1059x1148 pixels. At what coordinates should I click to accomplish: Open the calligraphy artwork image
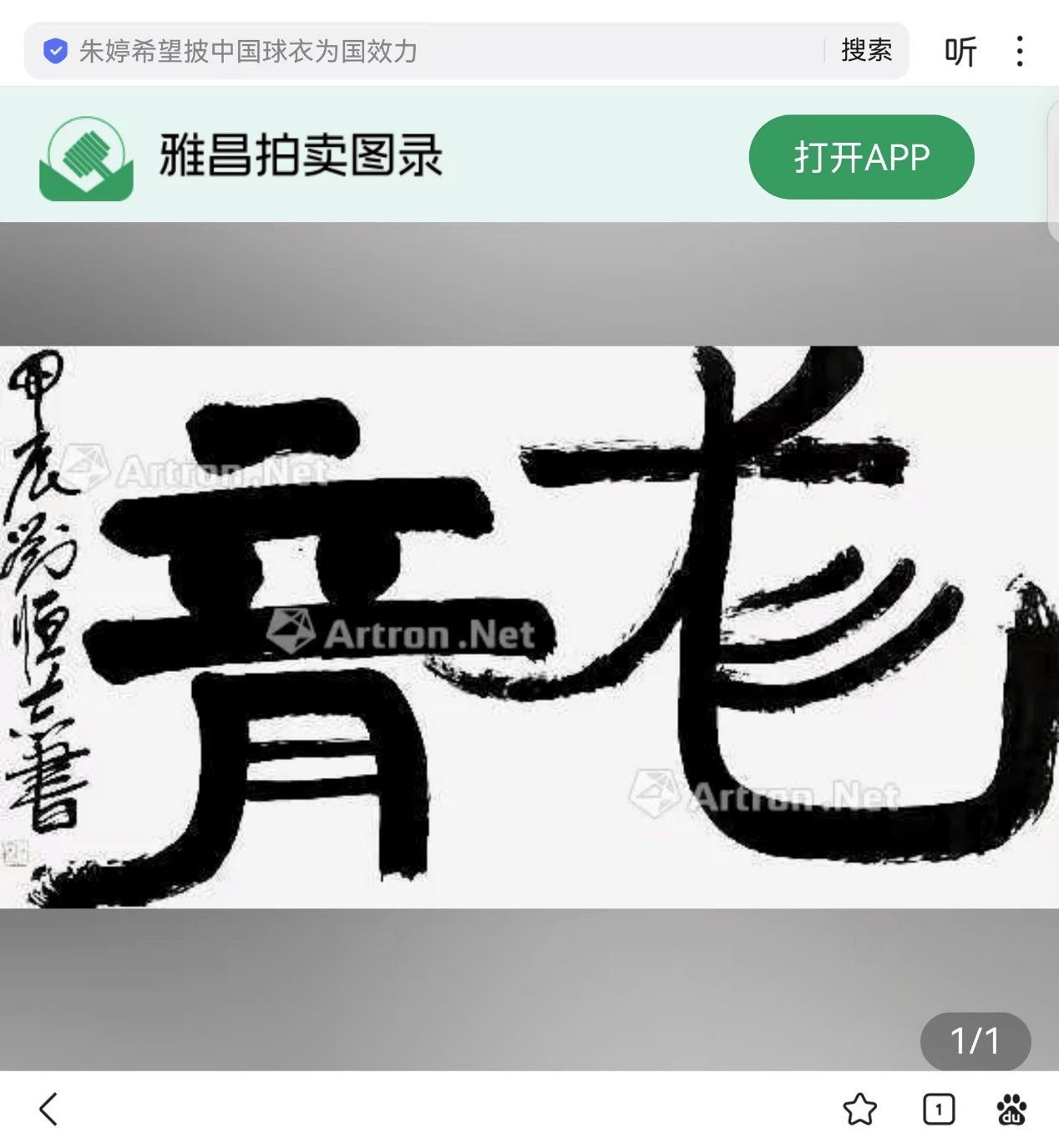point(529,626)
